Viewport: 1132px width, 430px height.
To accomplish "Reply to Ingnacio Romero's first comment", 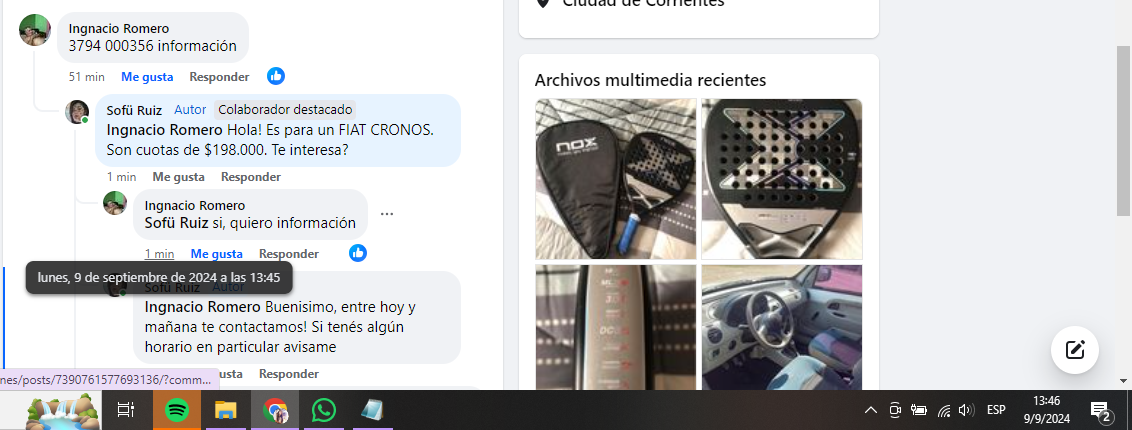I will [x=219, y=77].
